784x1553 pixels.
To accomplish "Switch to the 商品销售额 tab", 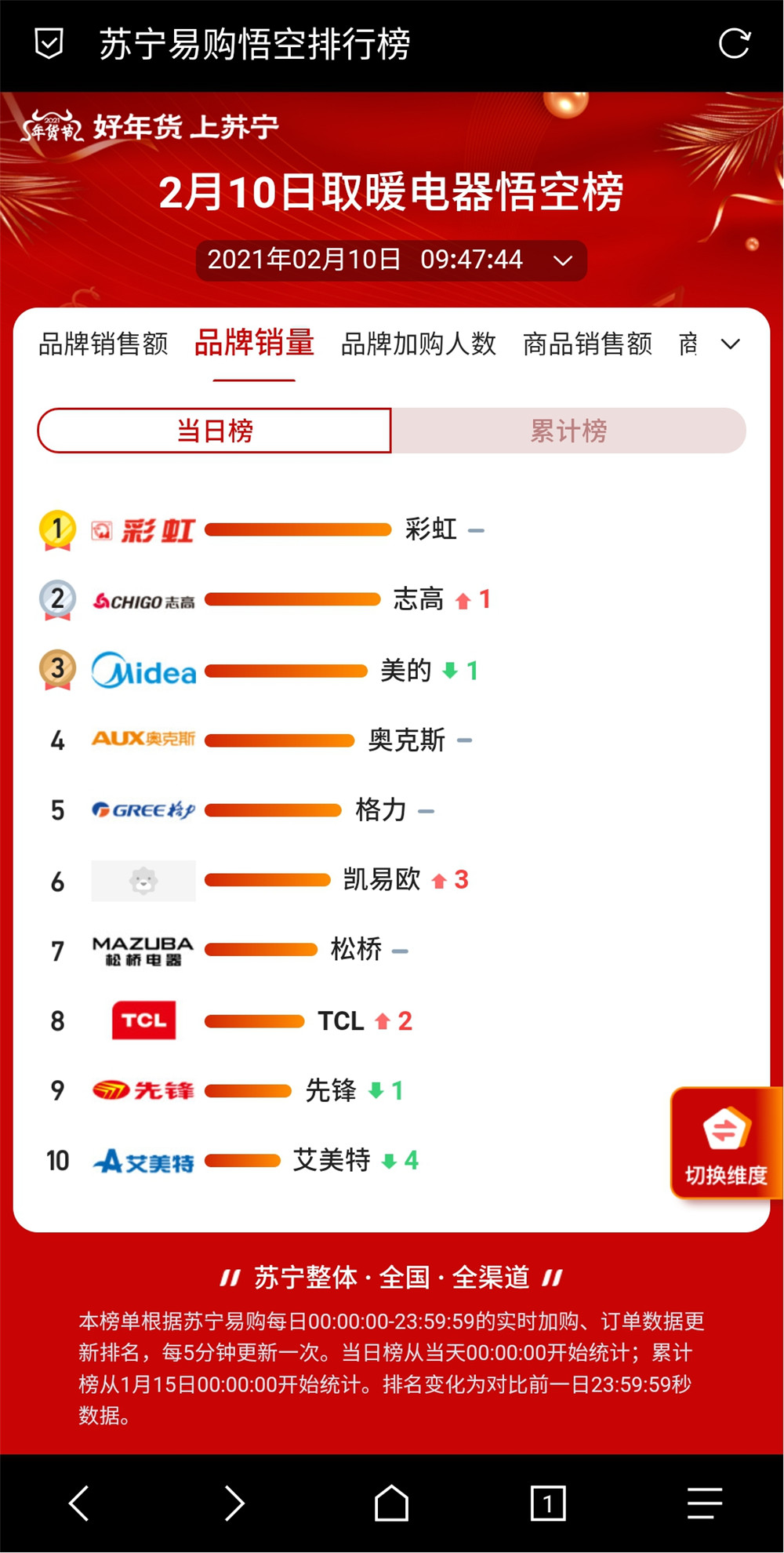I will [588, 344].
